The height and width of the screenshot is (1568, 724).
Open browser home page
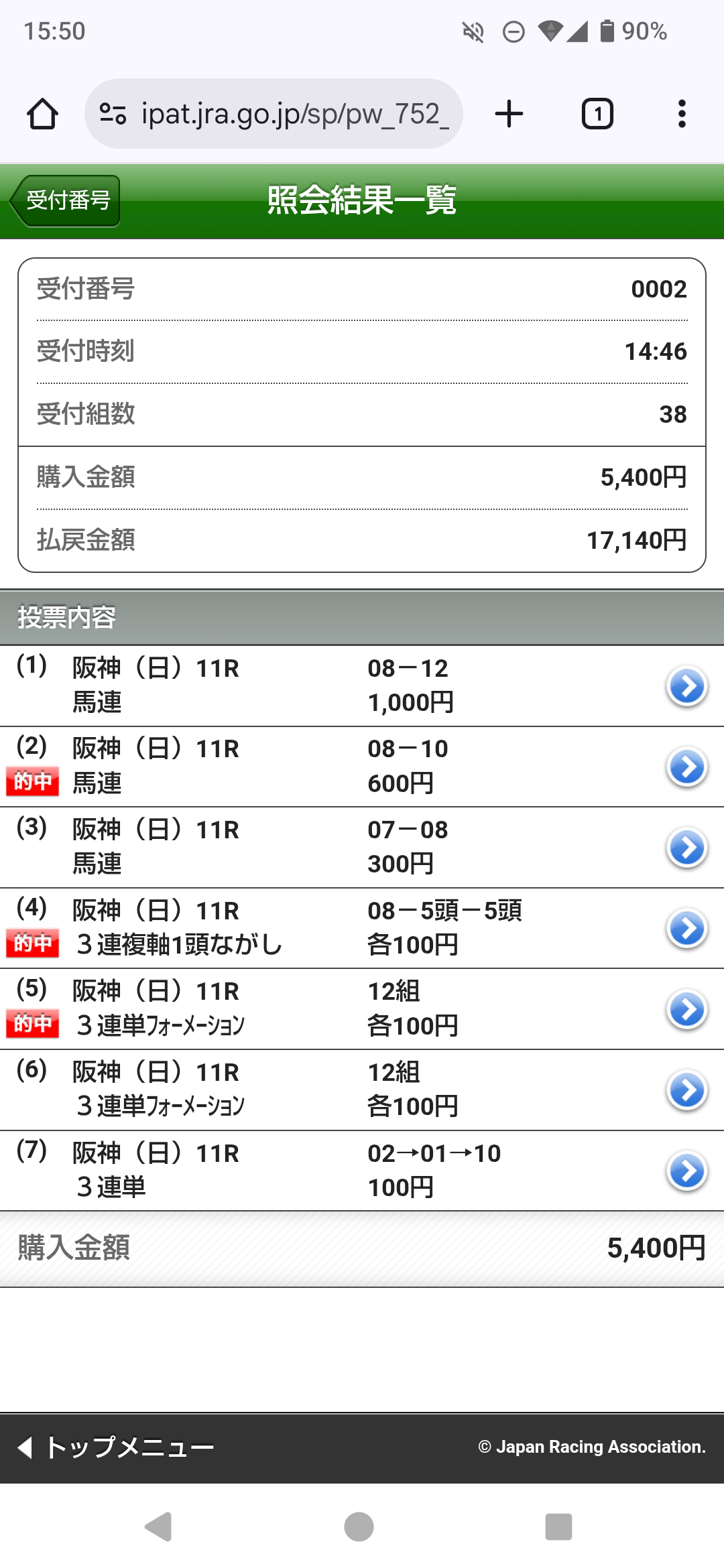pos(42,114)
